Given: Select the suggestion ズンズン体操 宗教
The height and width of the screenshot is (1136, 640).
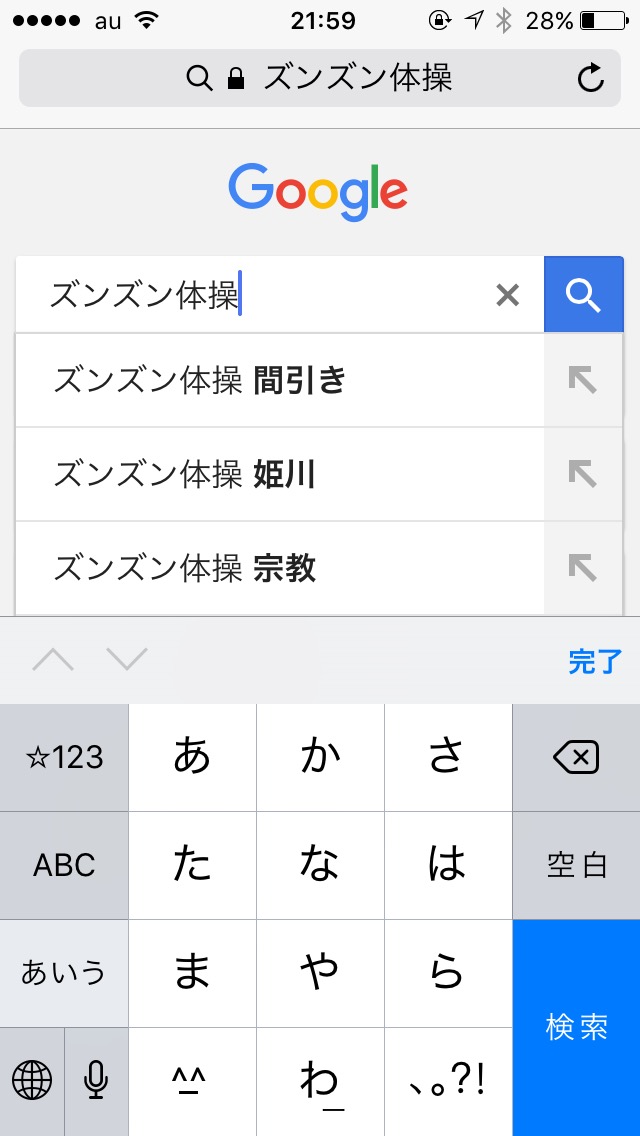Looking at the screenshot, I should pos(280,569).
